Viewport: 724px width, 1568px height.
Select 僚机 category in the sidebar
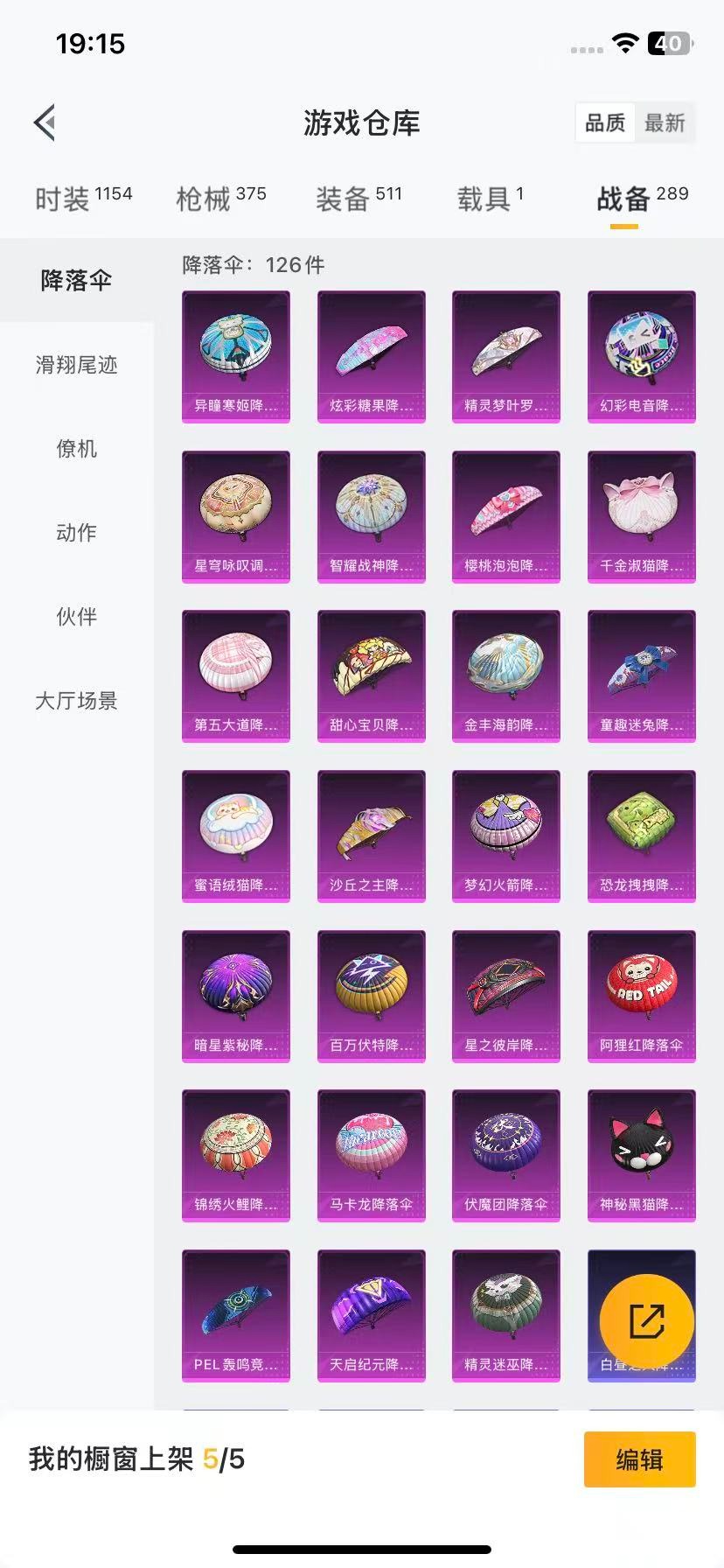(x=76, y=450)
